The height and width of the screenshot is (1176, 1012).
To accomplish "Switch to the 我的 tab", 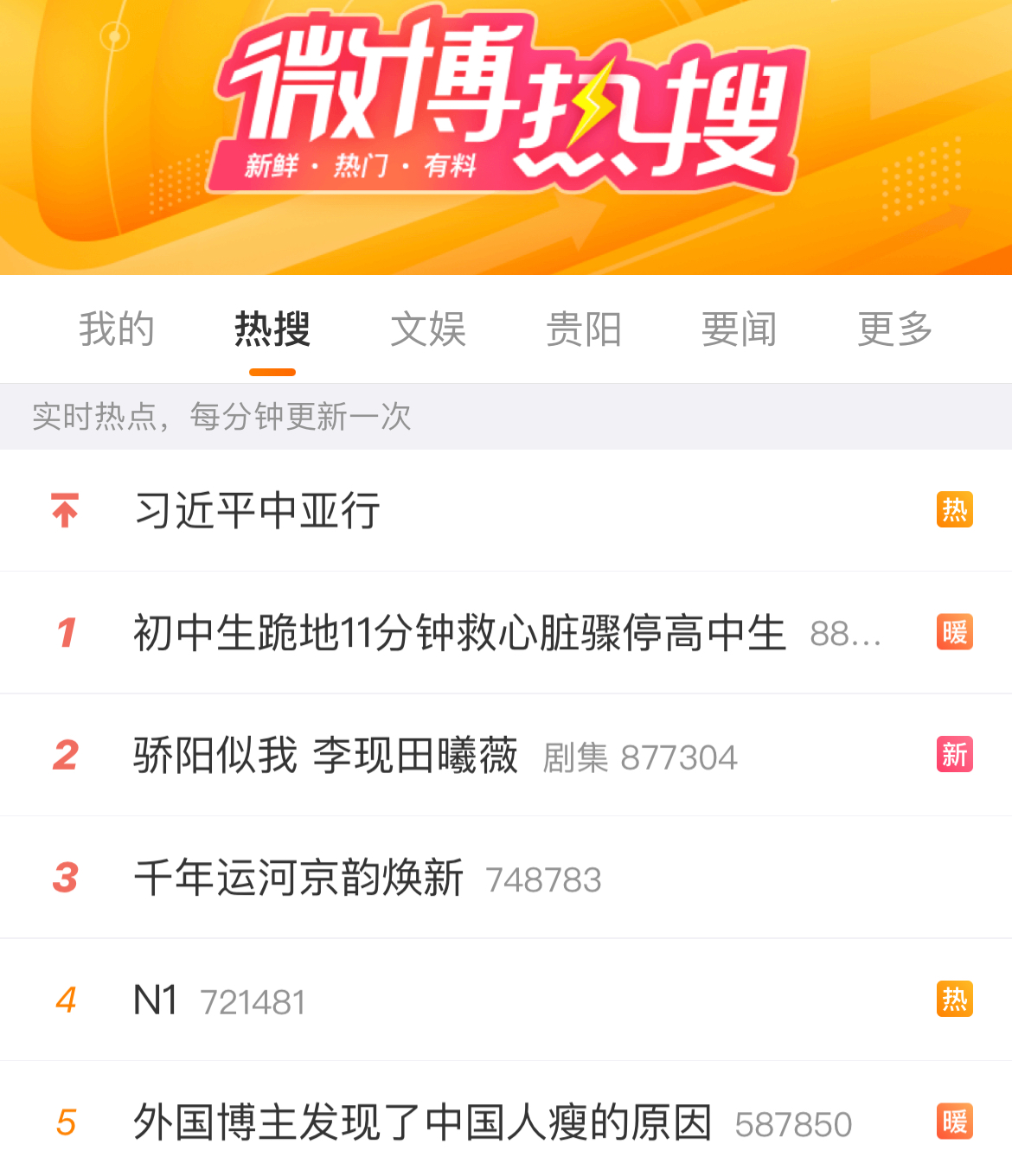I will coord(117,329).
